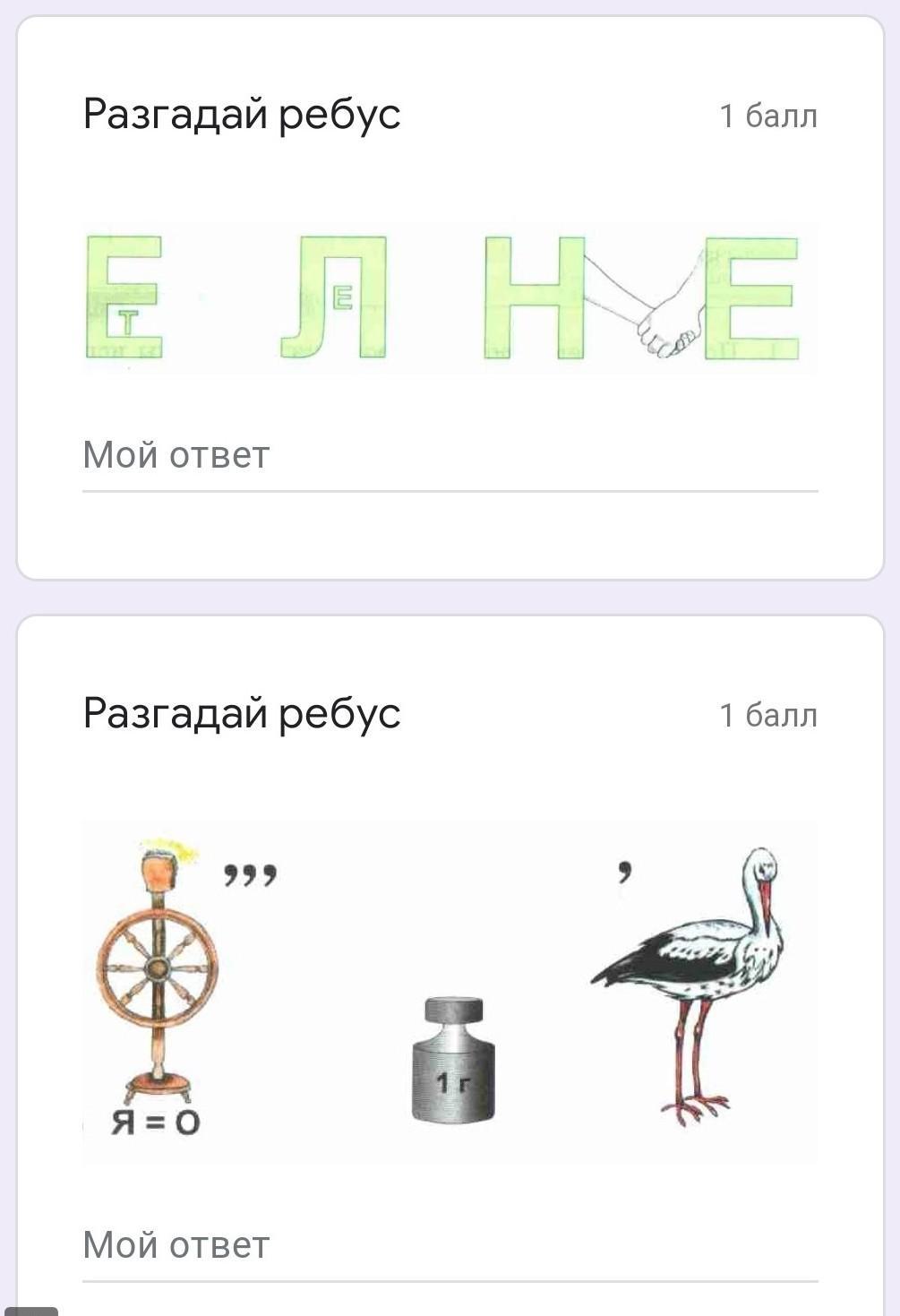
Task: Tap the answer field under the stork rebus
Action: pyautogui.click(x=450, y=1245)
